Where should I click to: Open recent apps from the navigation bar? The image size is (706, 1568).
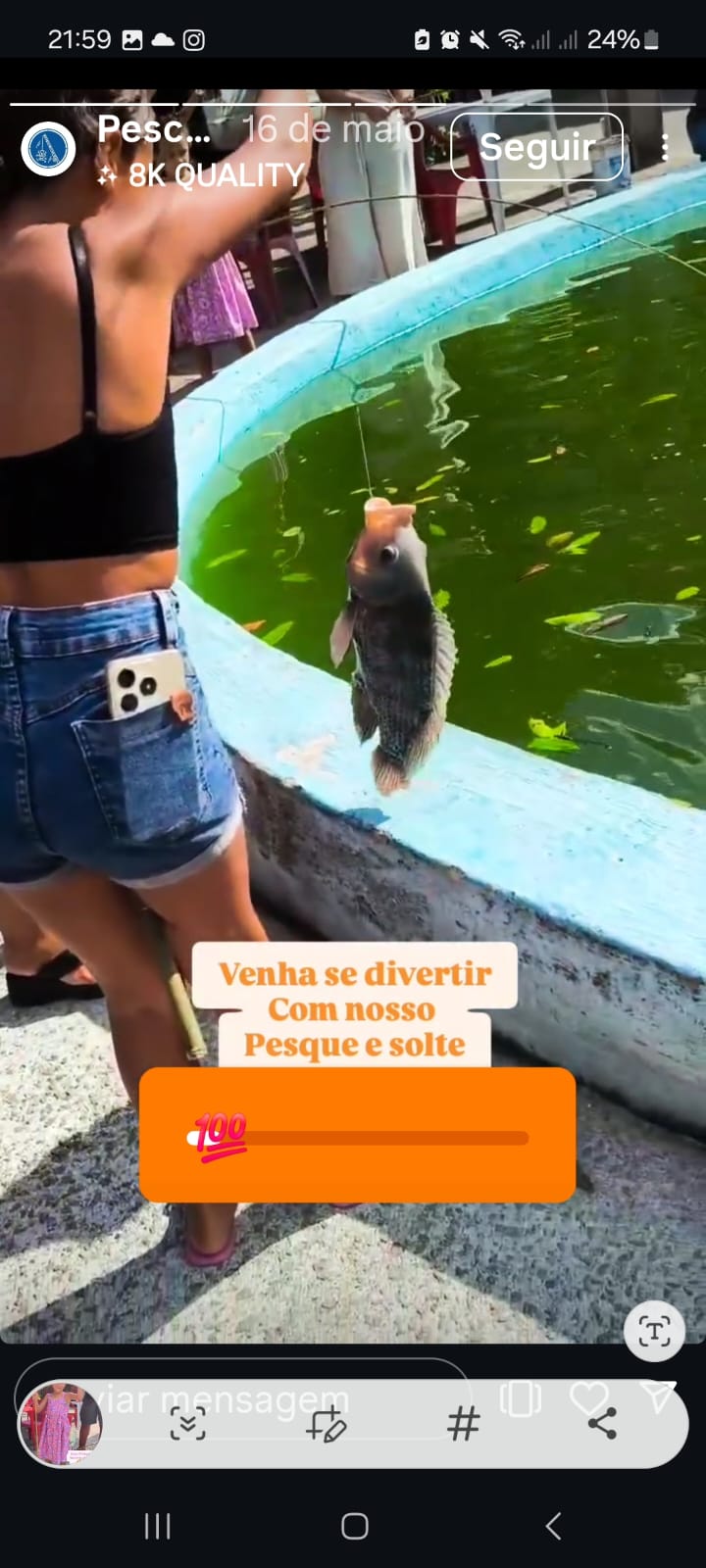coord(157,1526)
